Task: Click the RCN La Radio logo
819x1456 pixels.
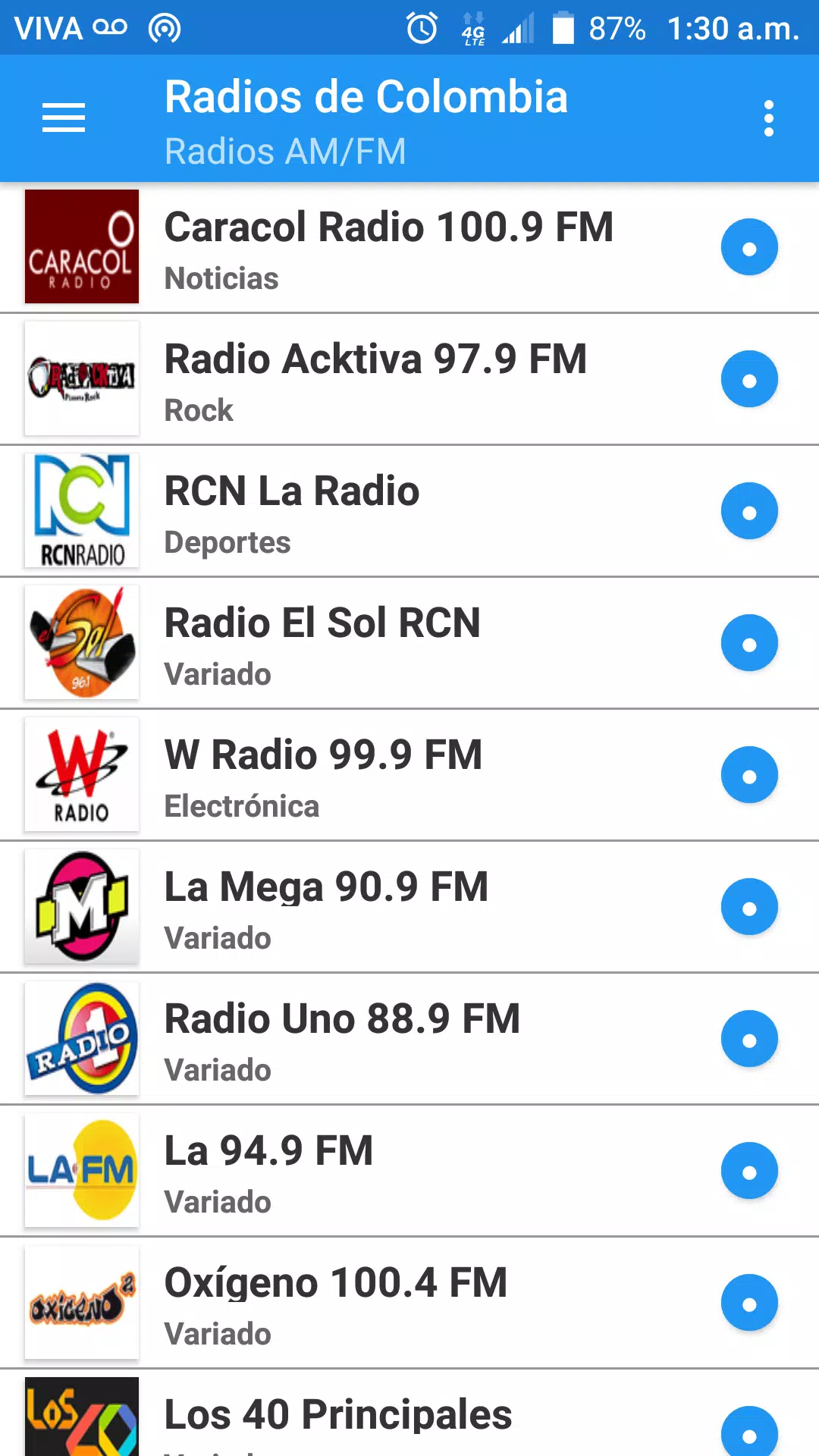Action: (x=81, y=510)
